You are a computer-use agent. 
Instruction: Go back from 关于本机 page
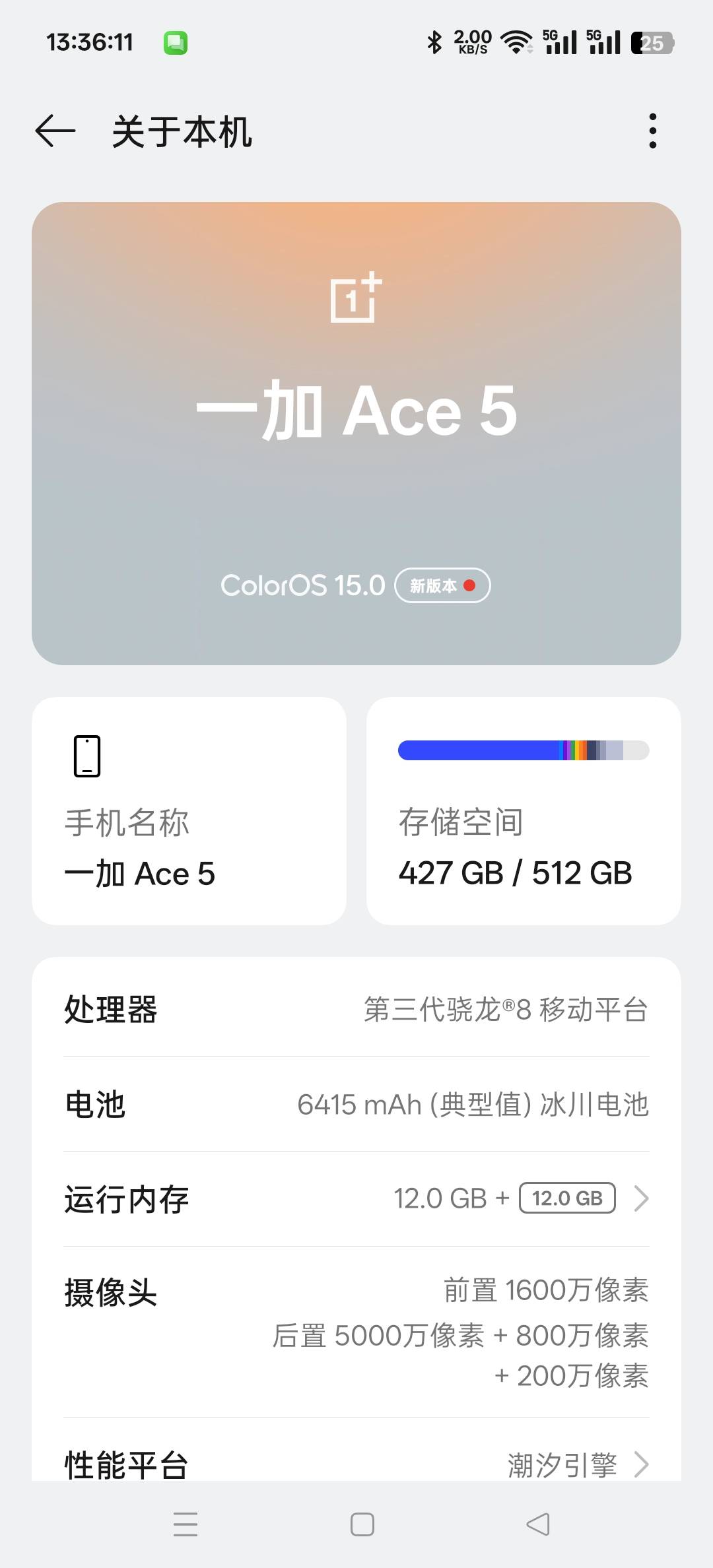point(55,131)
